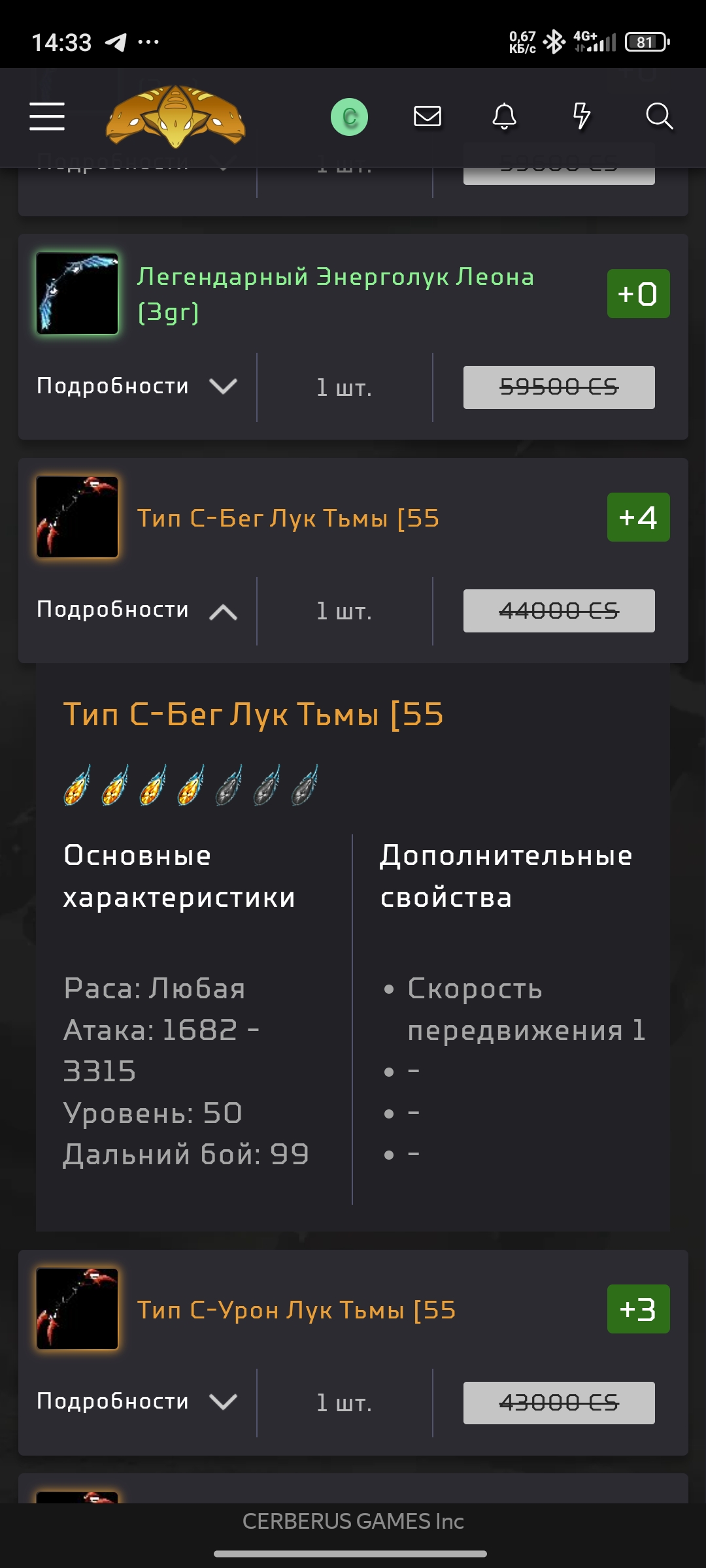Open the Тип С-Бег Лук Тьмы item image
This screenshot has width=706, height=1568.
click(x=77, y=517)
